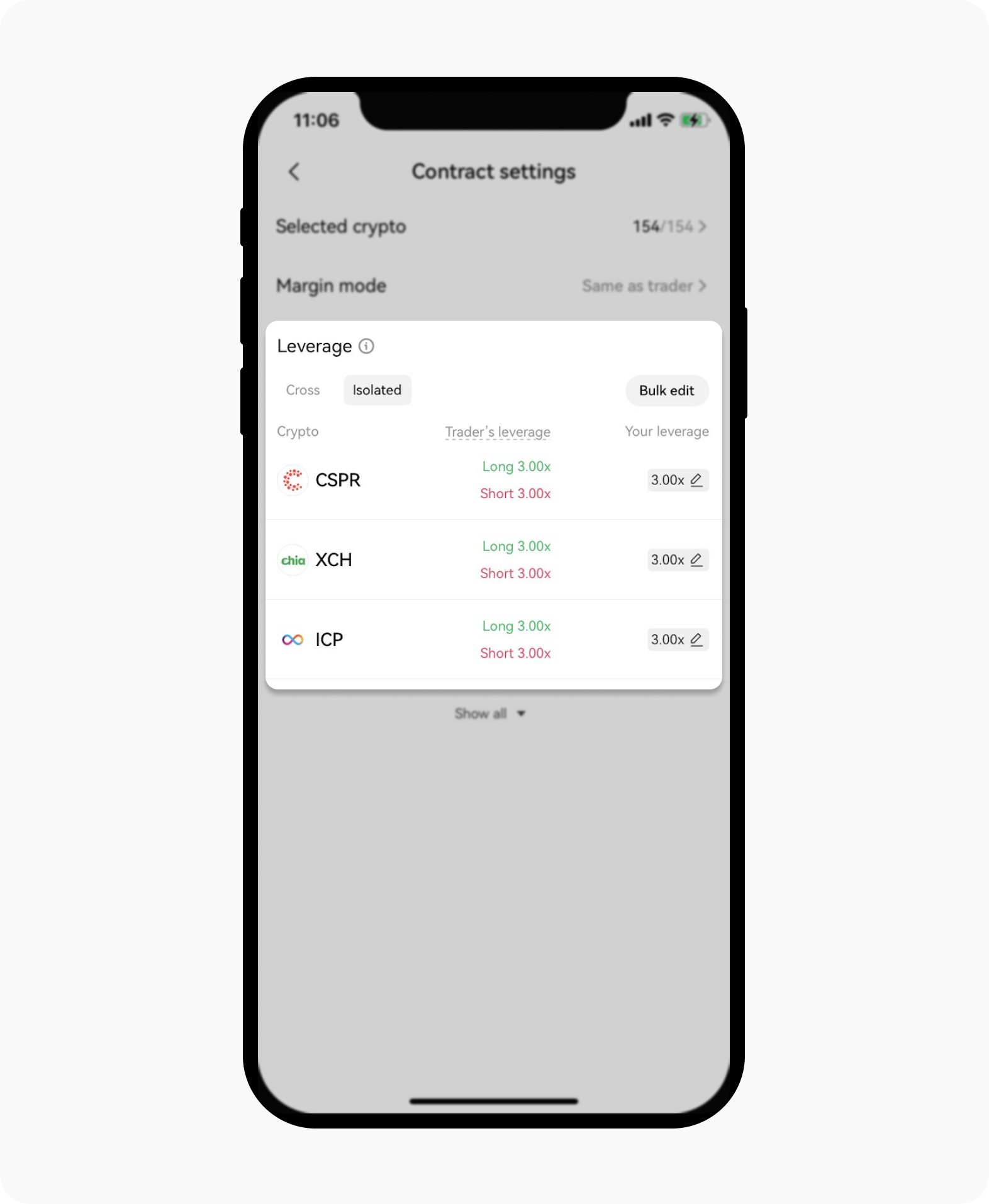Select the Isolated tab

[x=377, y=391]
